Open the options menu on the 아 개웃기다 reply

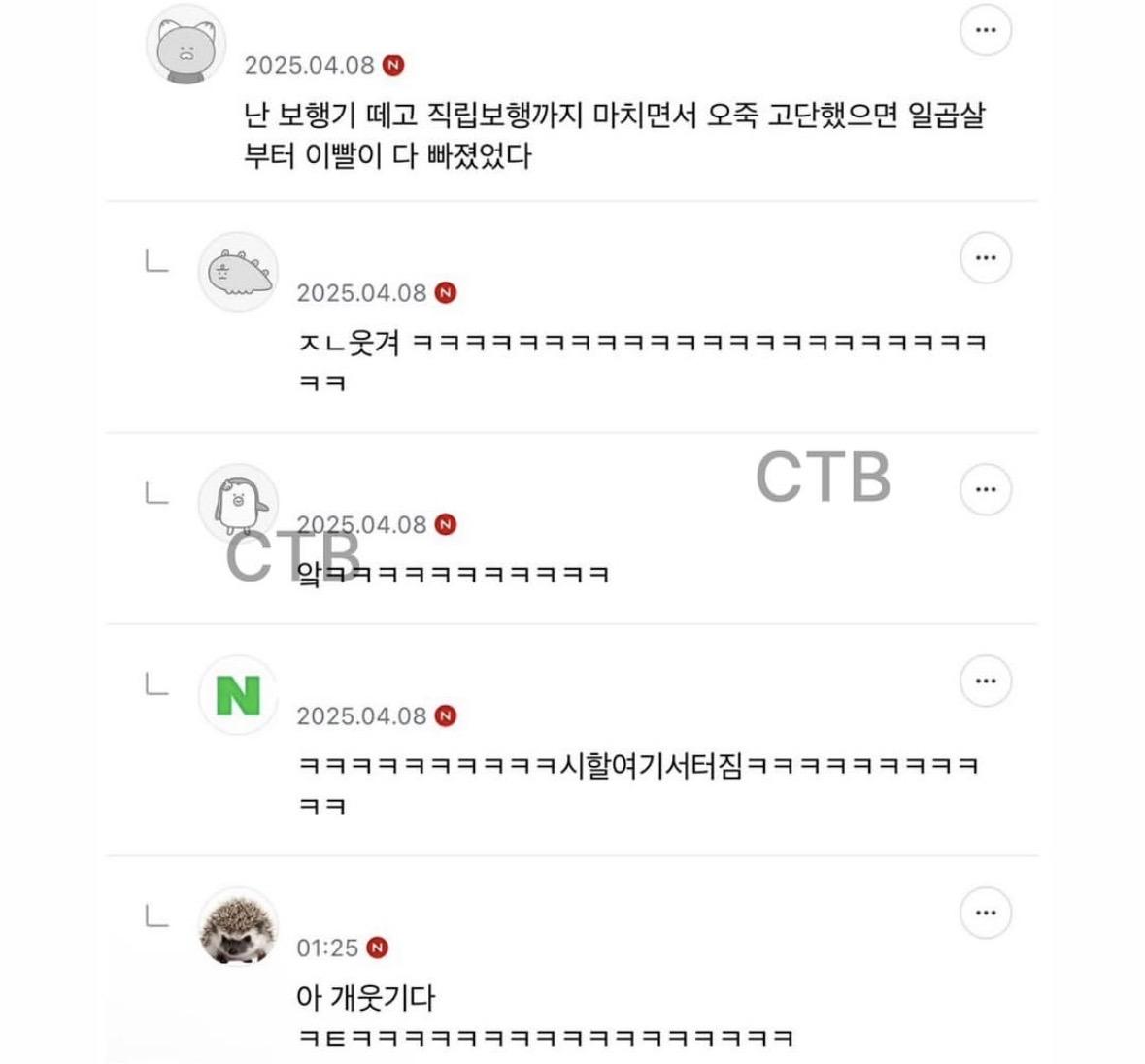click(x=986, y=913)
